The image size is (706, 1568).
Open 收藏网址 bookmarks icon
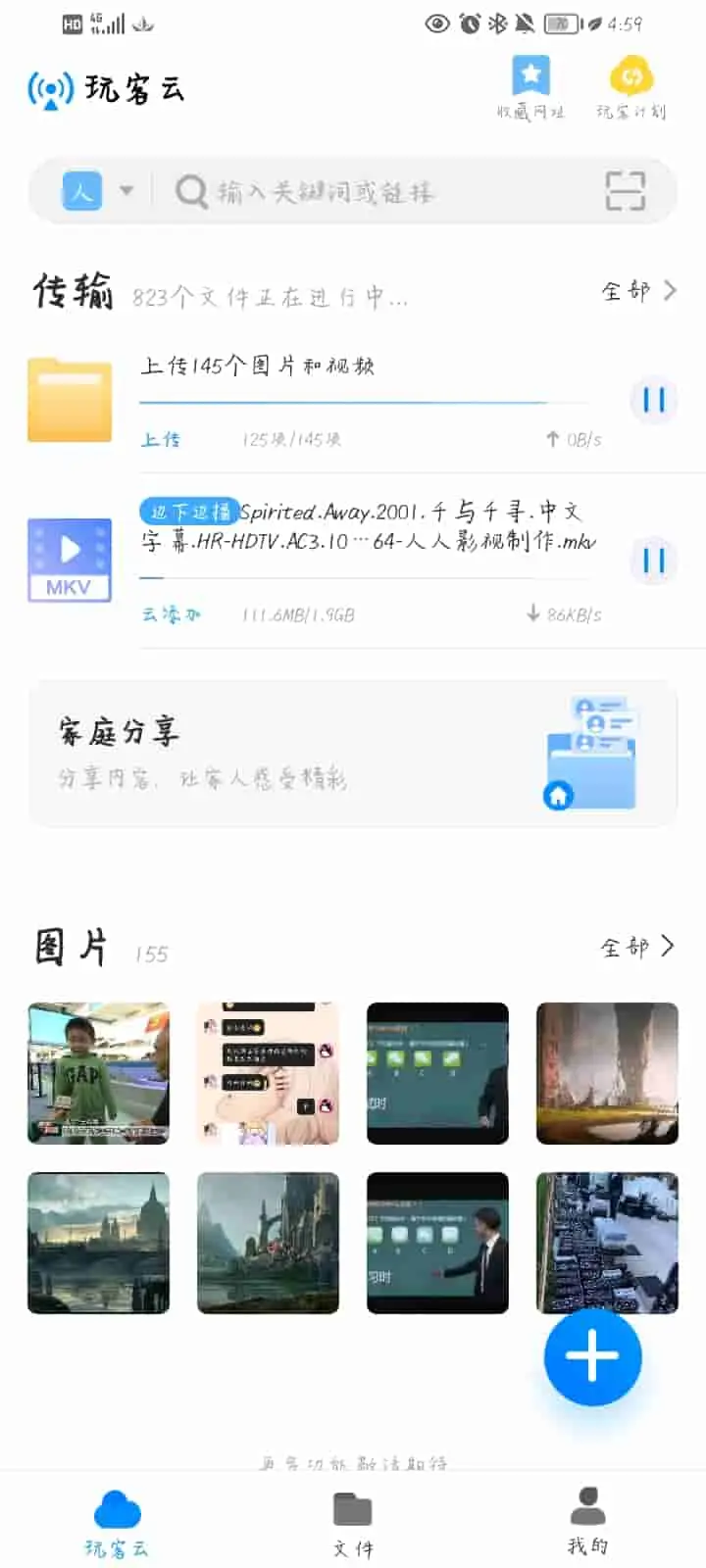click(530, 86)
